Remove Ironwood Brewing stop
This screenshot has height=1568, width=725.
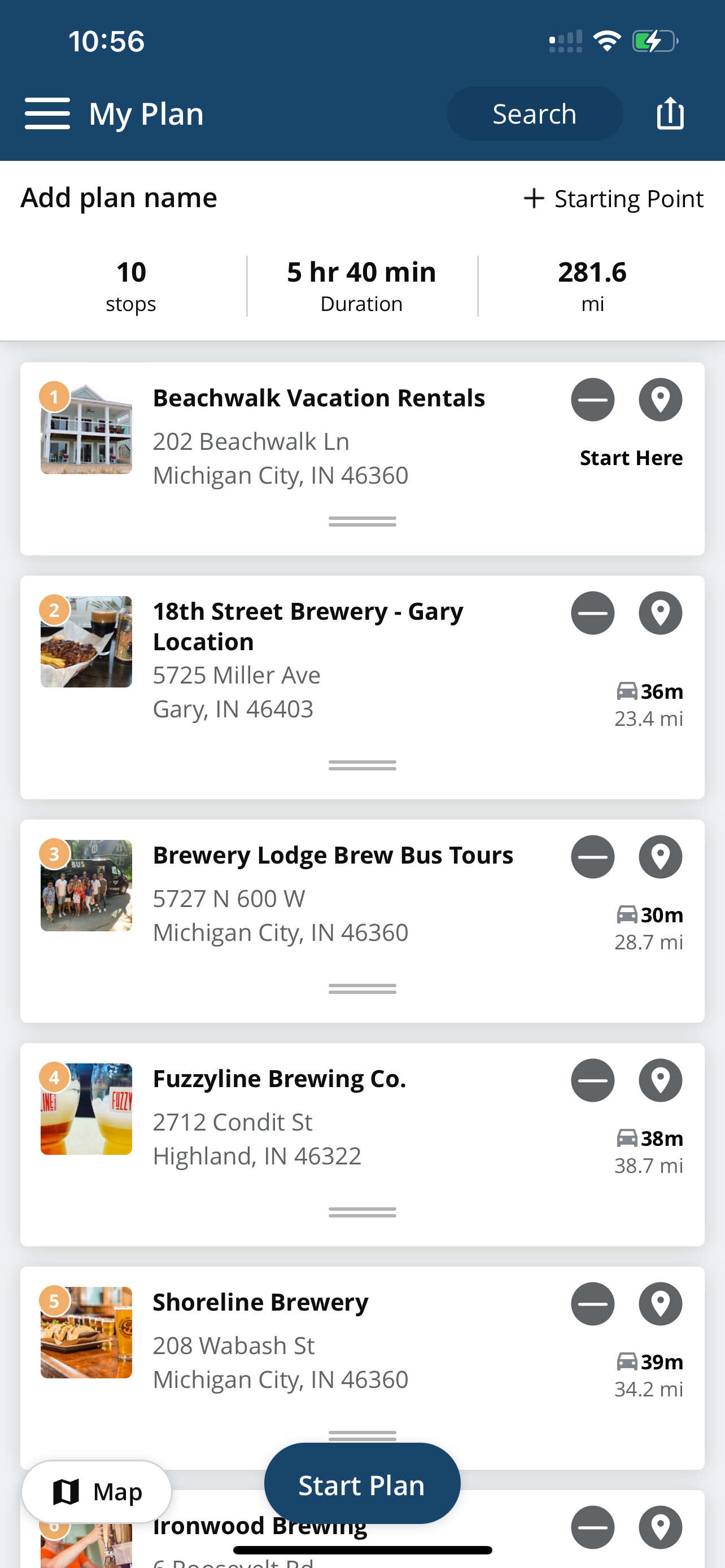click(592, 1527)
